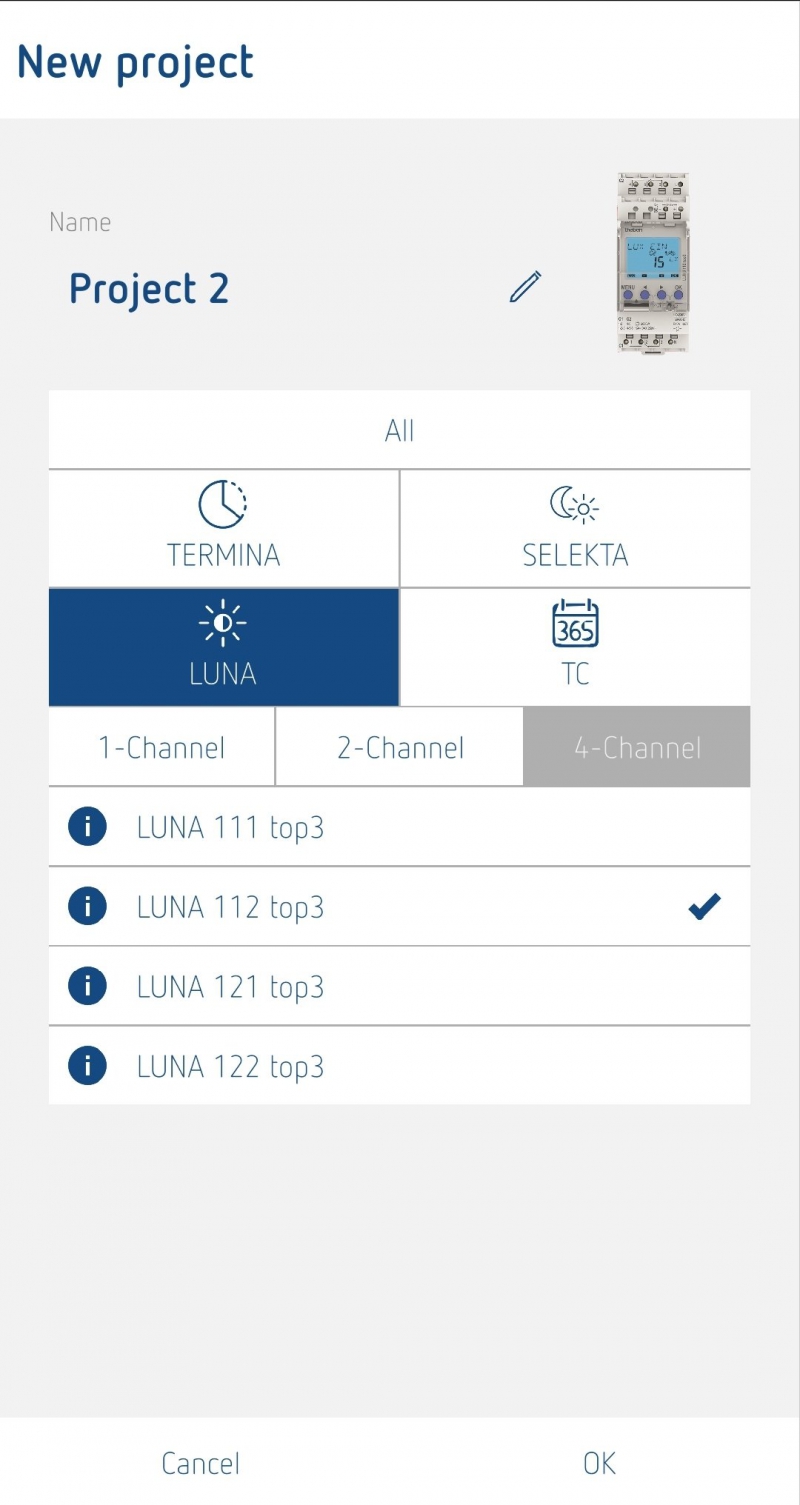Select LUNA 112 top3 device
Screen dimensions: 800x1505
point(399,907)
